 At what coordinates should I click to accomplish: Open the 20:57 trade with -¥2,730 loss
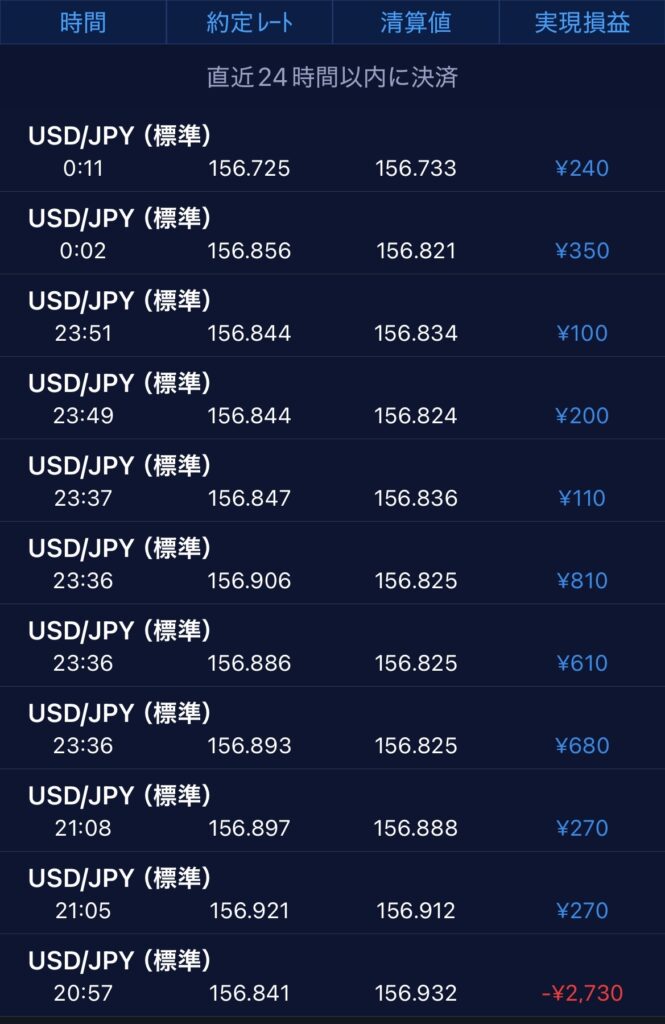332,977
